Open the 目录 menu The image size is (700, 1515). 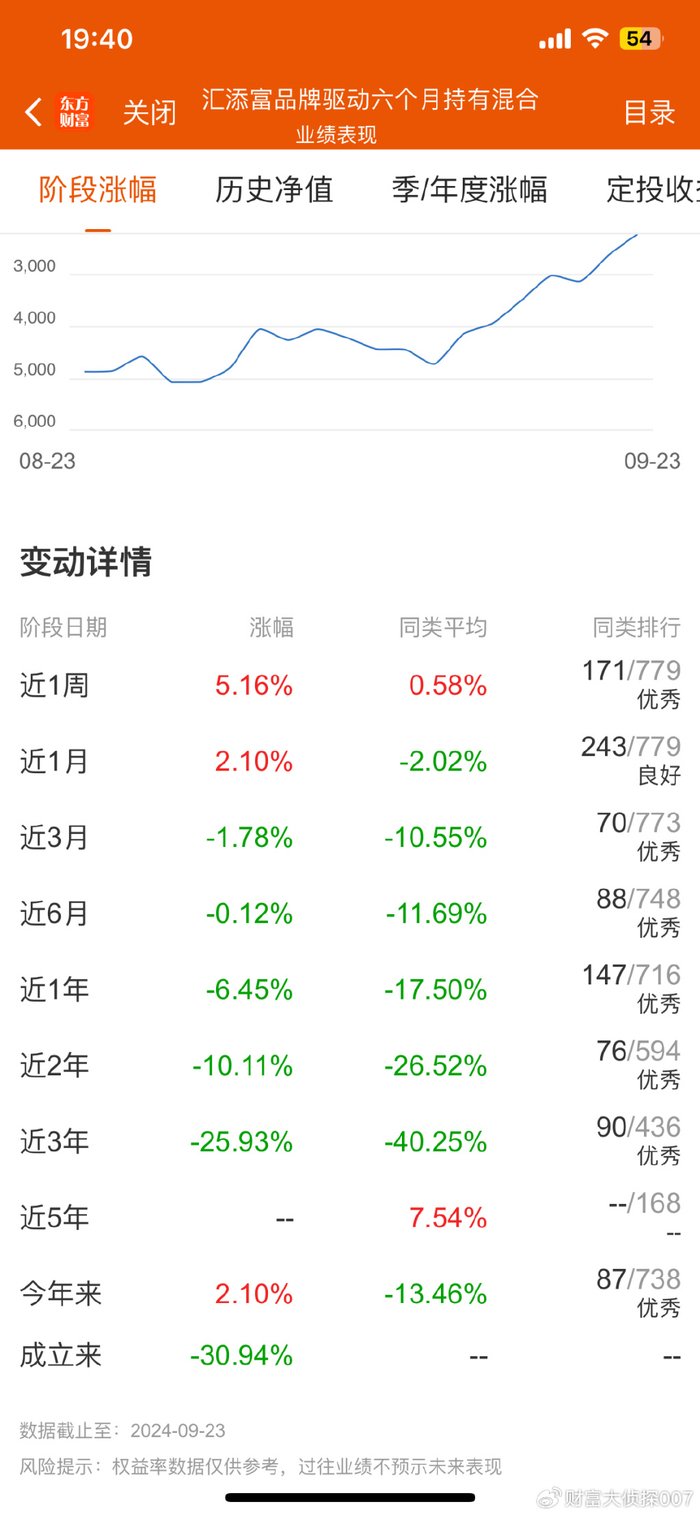(649, 112)
